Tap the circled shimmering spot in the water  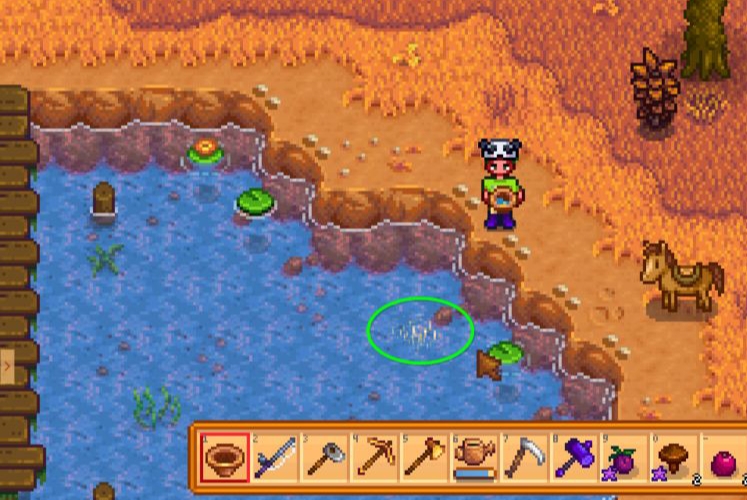(421, 331)
